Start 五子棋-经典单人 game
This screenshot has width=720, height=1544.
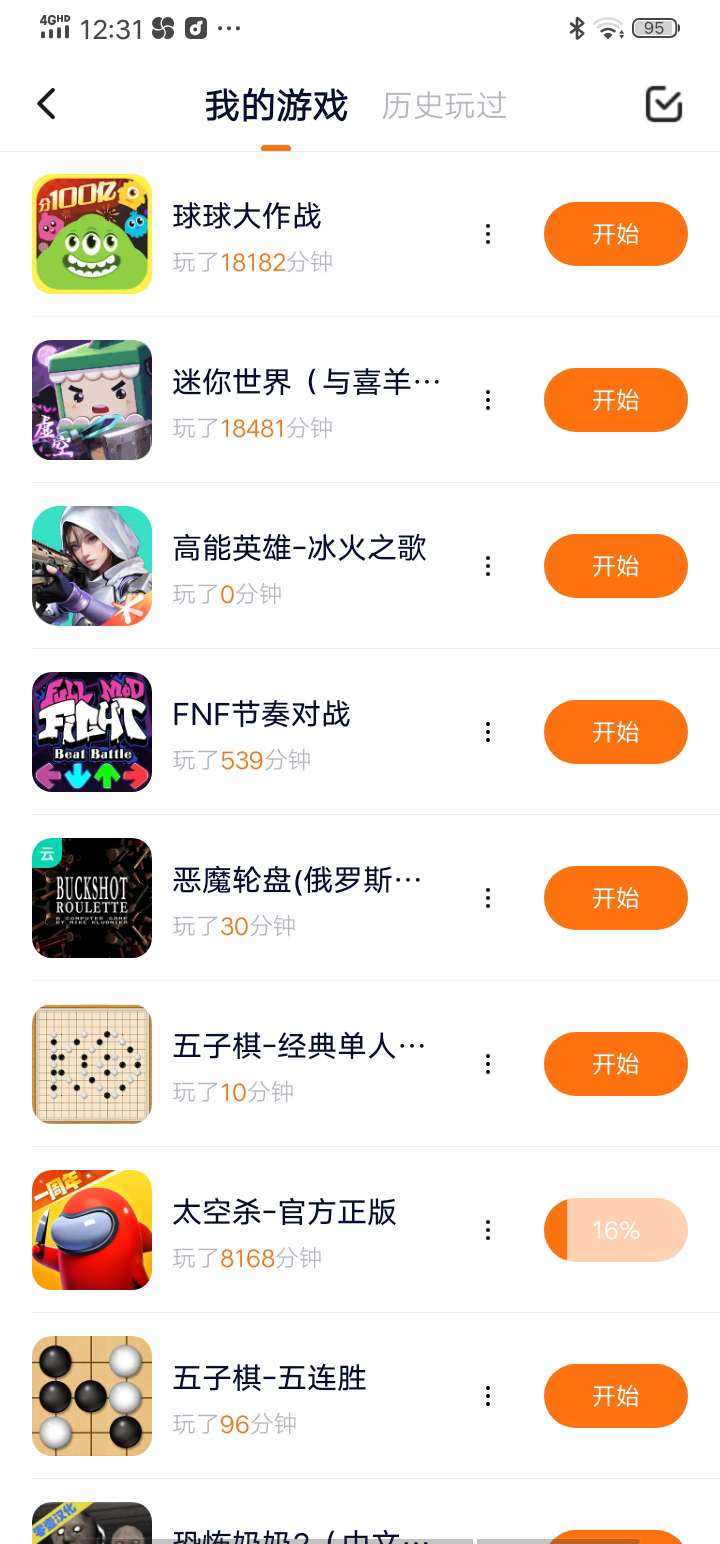(x=615, y=1064)
